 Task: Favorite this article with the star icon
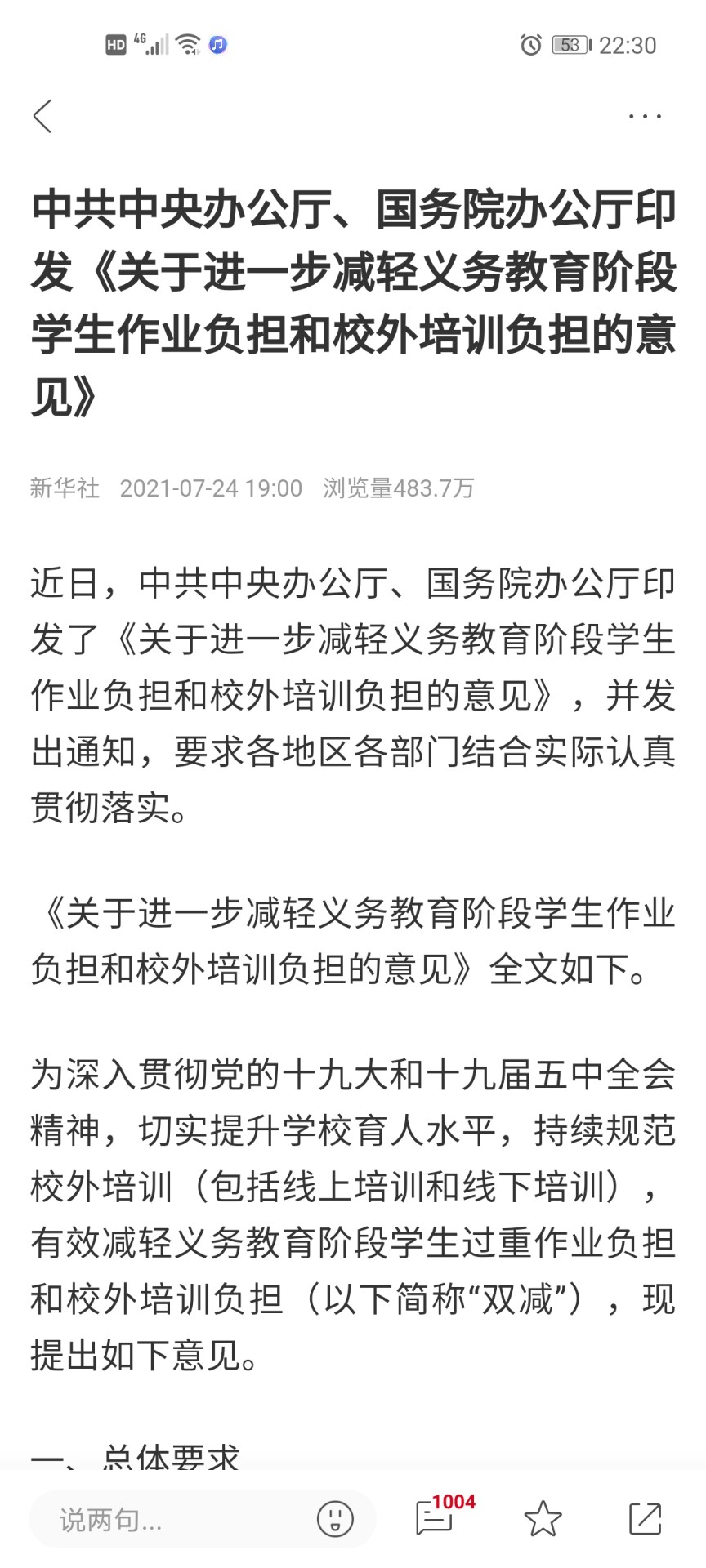click(543, 1519)
